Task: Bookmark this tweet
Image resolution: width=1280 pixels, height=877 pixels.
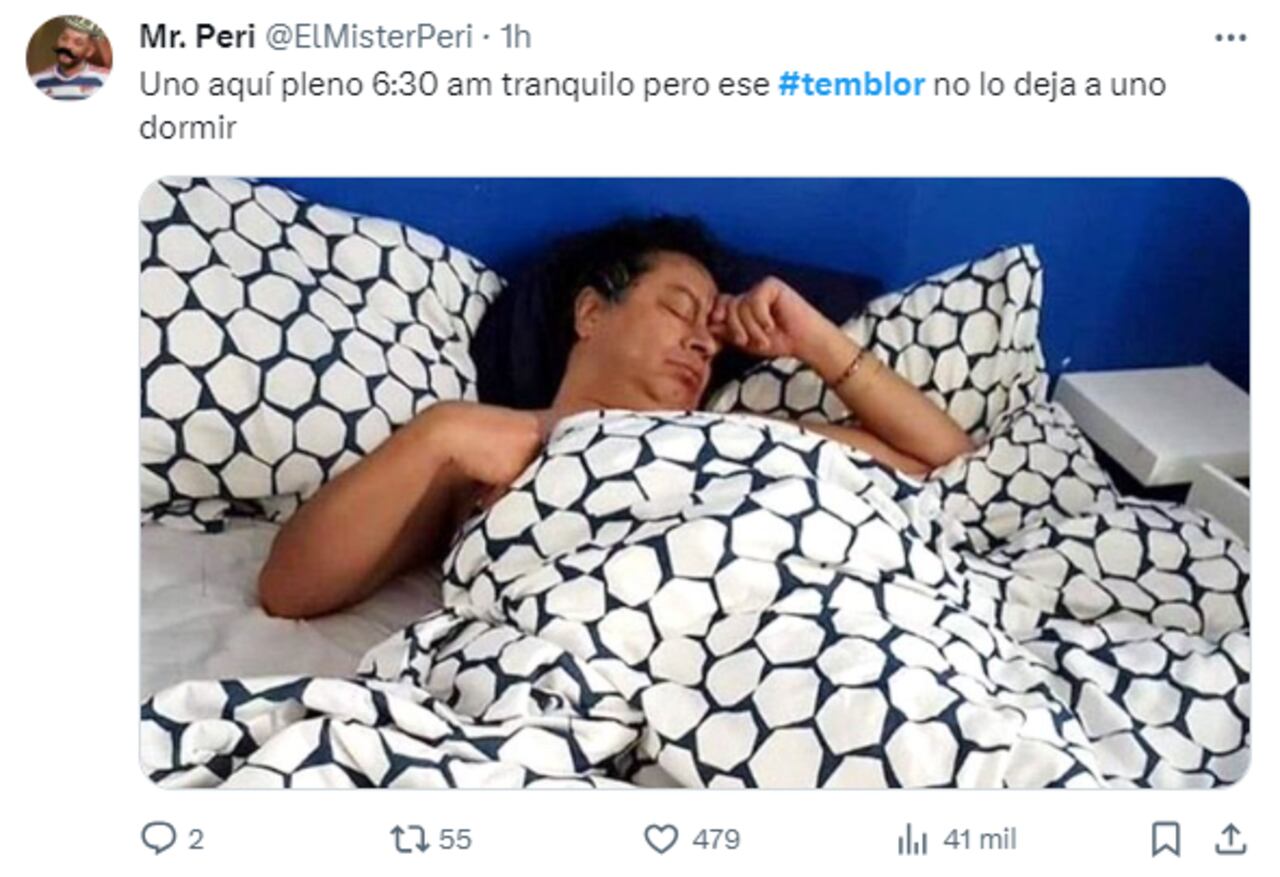Action: click(x=1165, y=838)
